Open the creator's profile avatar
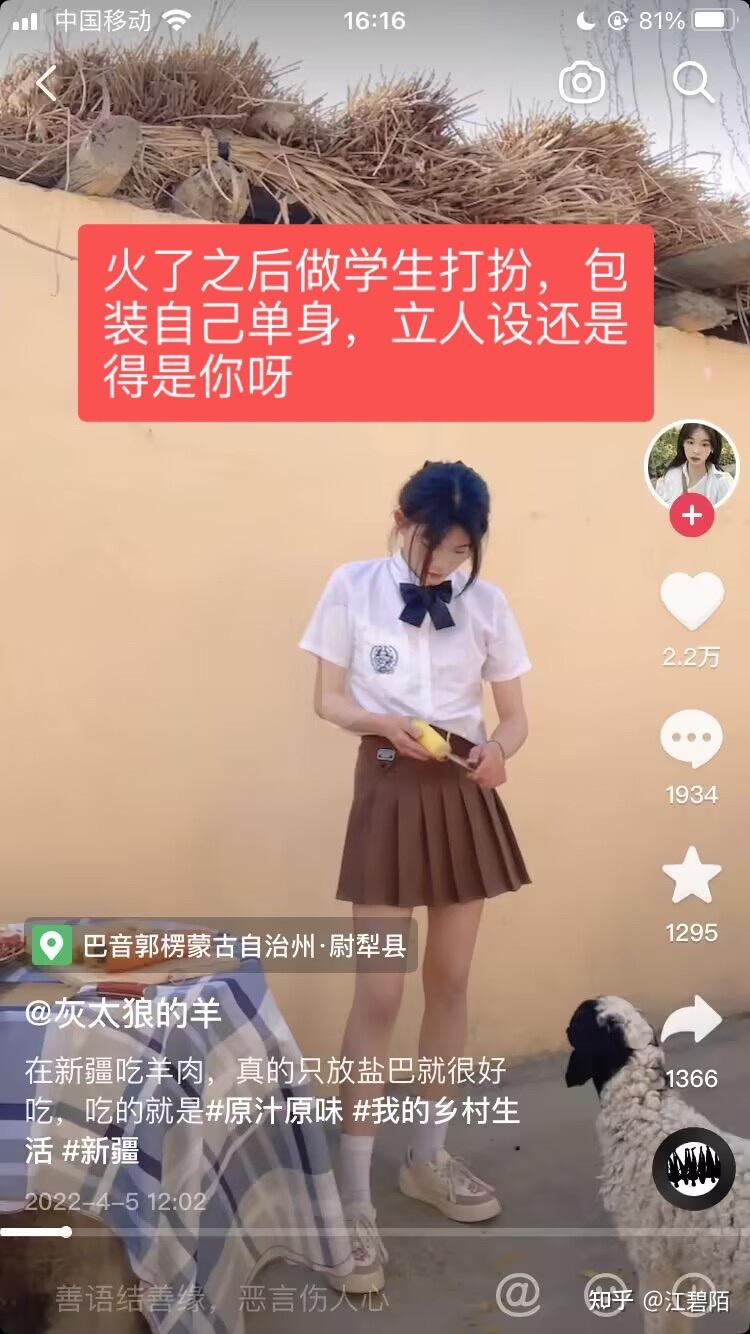 click(x=691, y=466)
